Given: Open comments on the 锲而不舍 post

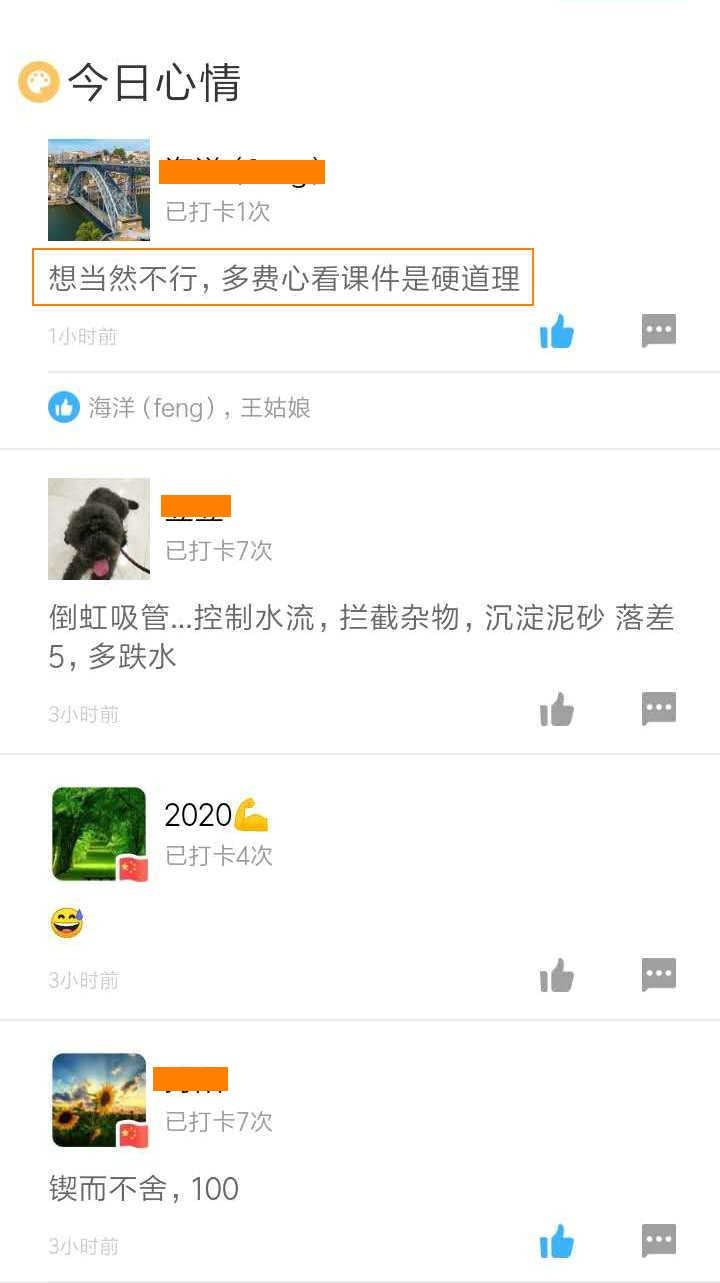Looking at the screenshot, I should point(658,1241).
